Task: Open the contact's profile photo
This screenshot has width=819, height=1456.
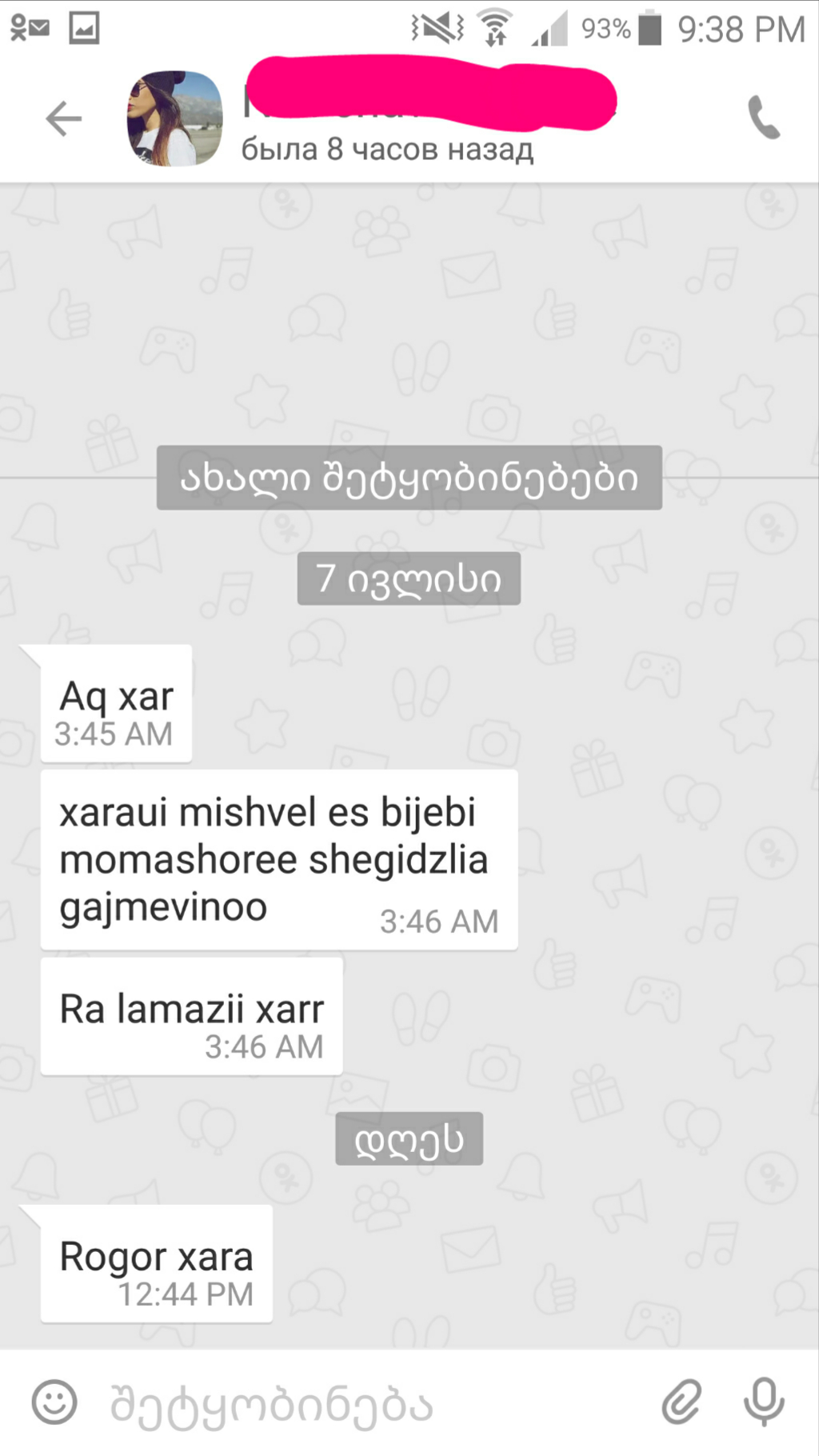Action: tap(174, 118)
